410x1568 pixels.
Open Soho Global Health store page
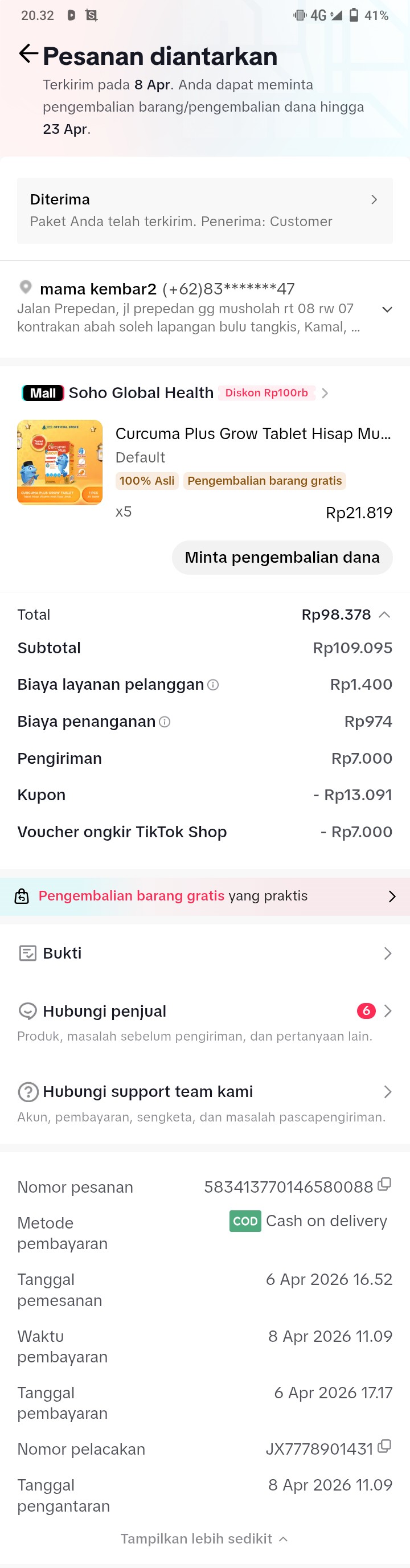click(x=141, y=392)
